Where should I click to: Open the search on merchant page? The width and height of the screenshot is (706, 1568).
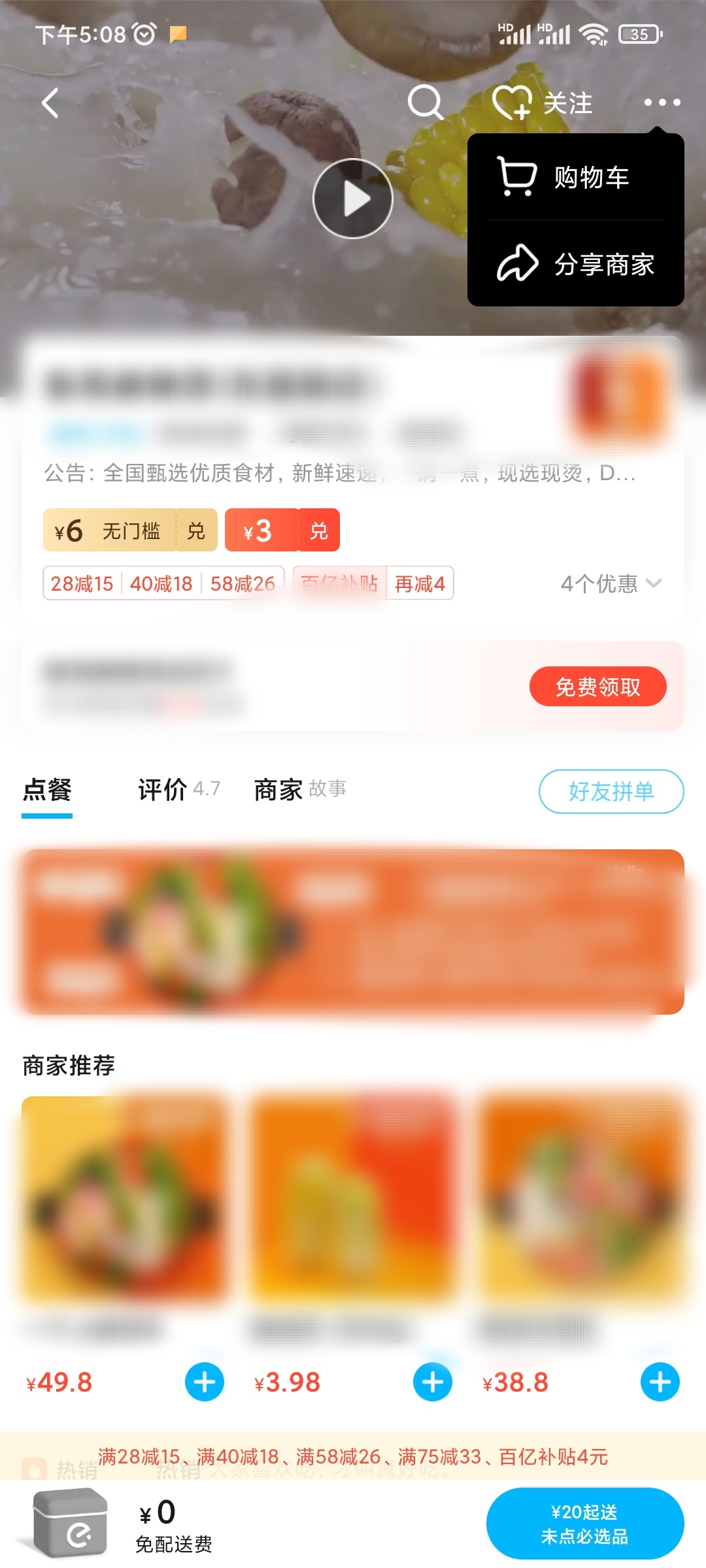425,103
